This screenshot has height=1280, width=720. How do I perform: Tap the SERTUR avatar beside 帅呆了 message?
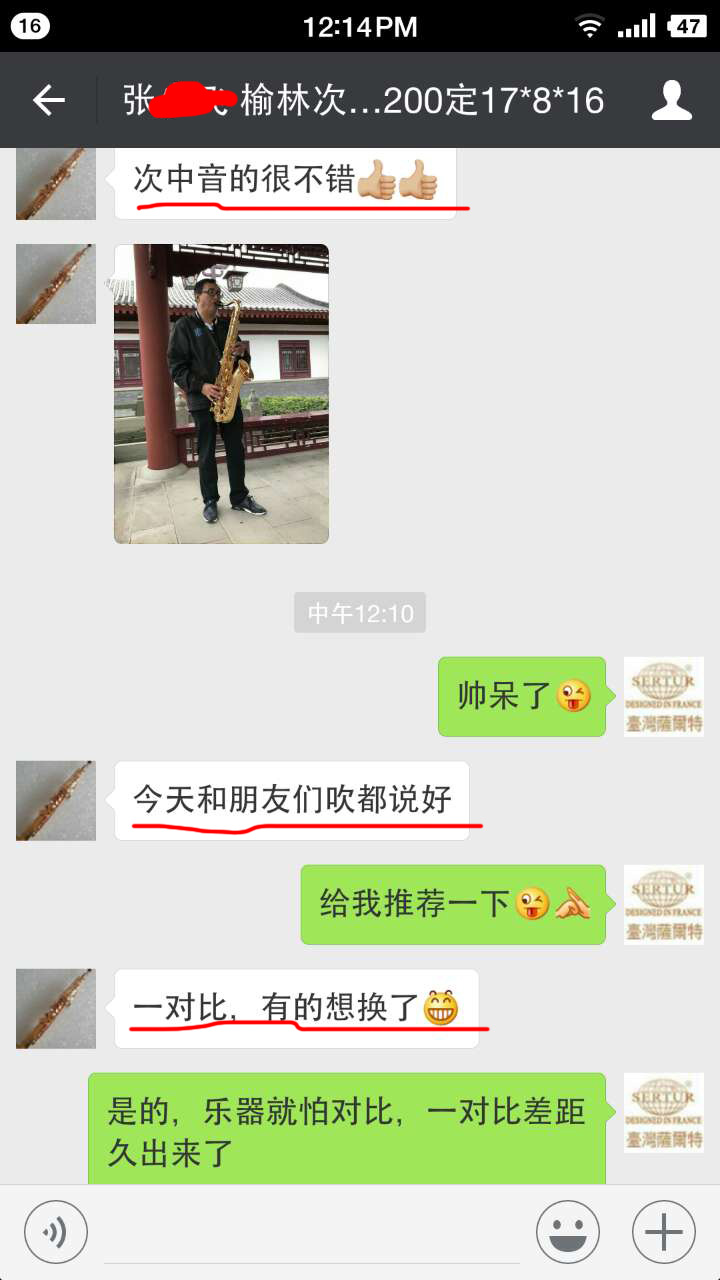pyautogui.click(x=664, y=696)
